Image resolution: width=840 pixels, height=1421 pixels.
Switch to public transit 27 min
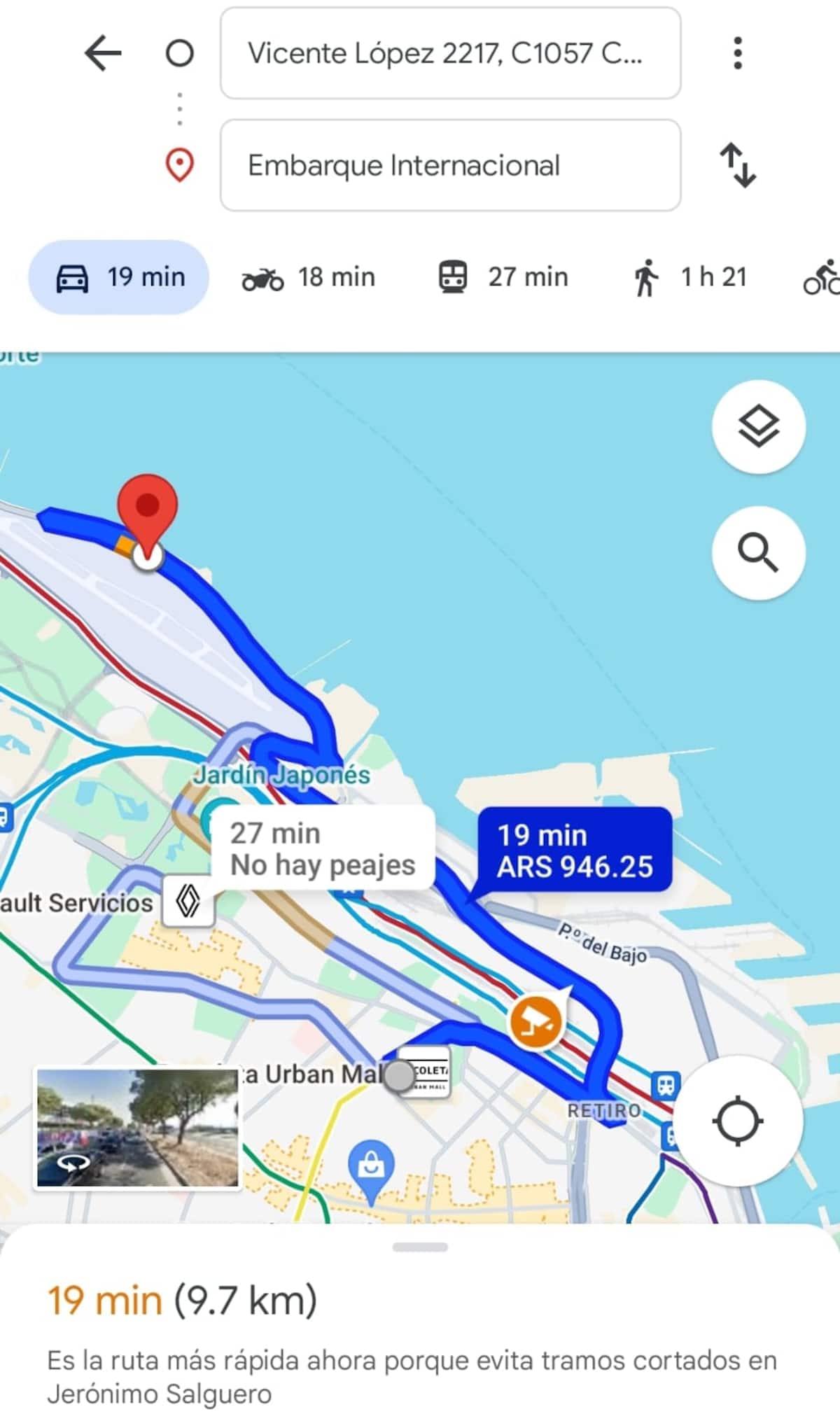pos(503,277)
